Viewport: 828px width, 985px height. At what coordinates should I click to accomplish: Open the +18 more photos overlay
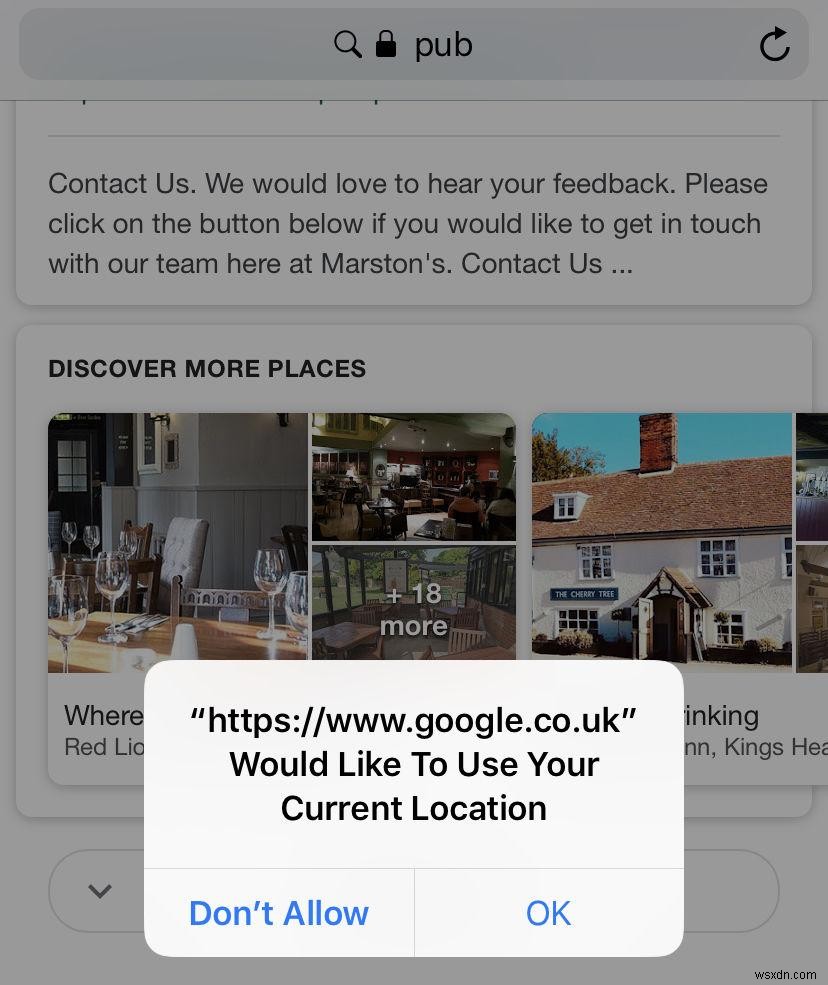(x=413, y=608)
